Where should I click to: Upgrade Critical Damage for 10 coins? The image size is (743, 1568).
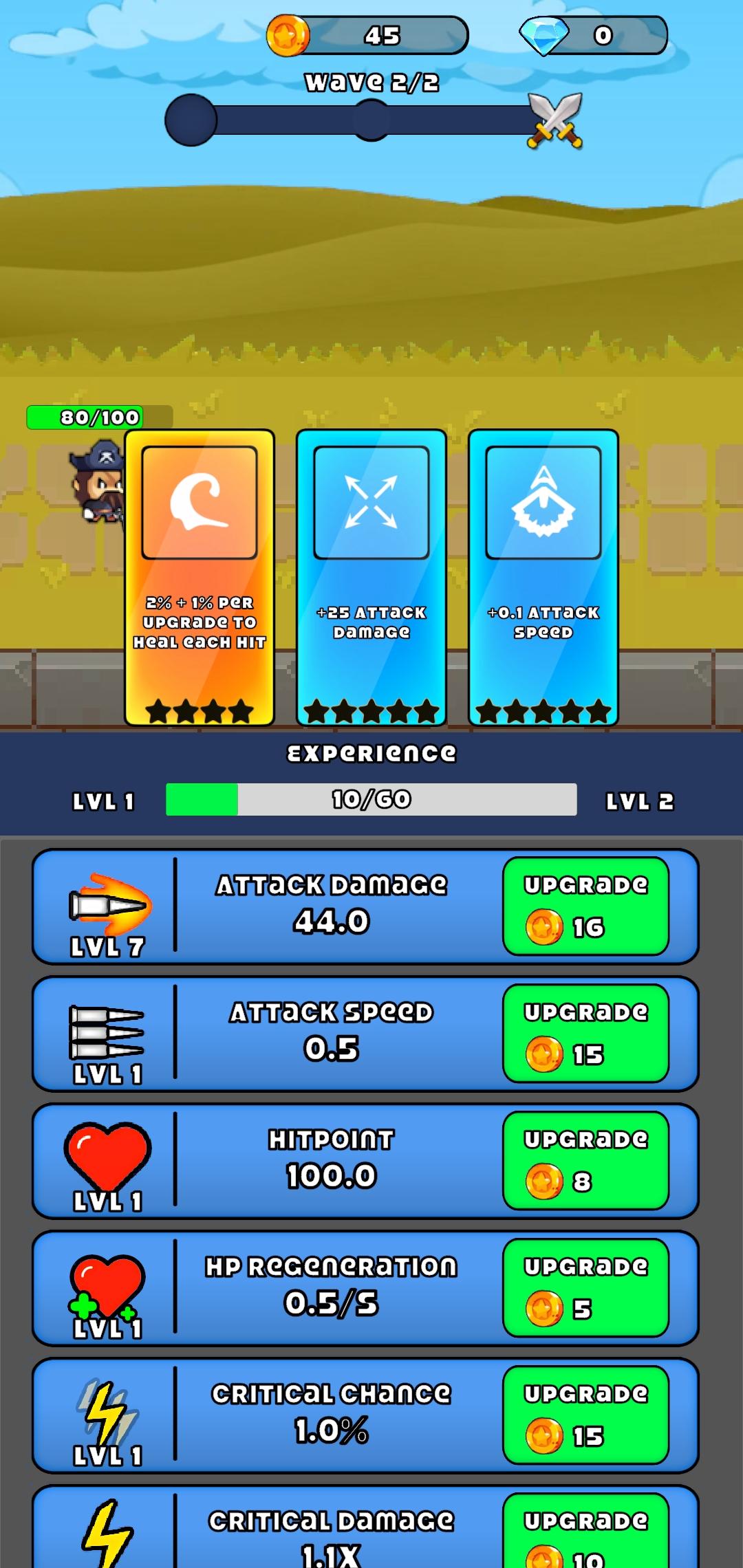pos(585,1535)
